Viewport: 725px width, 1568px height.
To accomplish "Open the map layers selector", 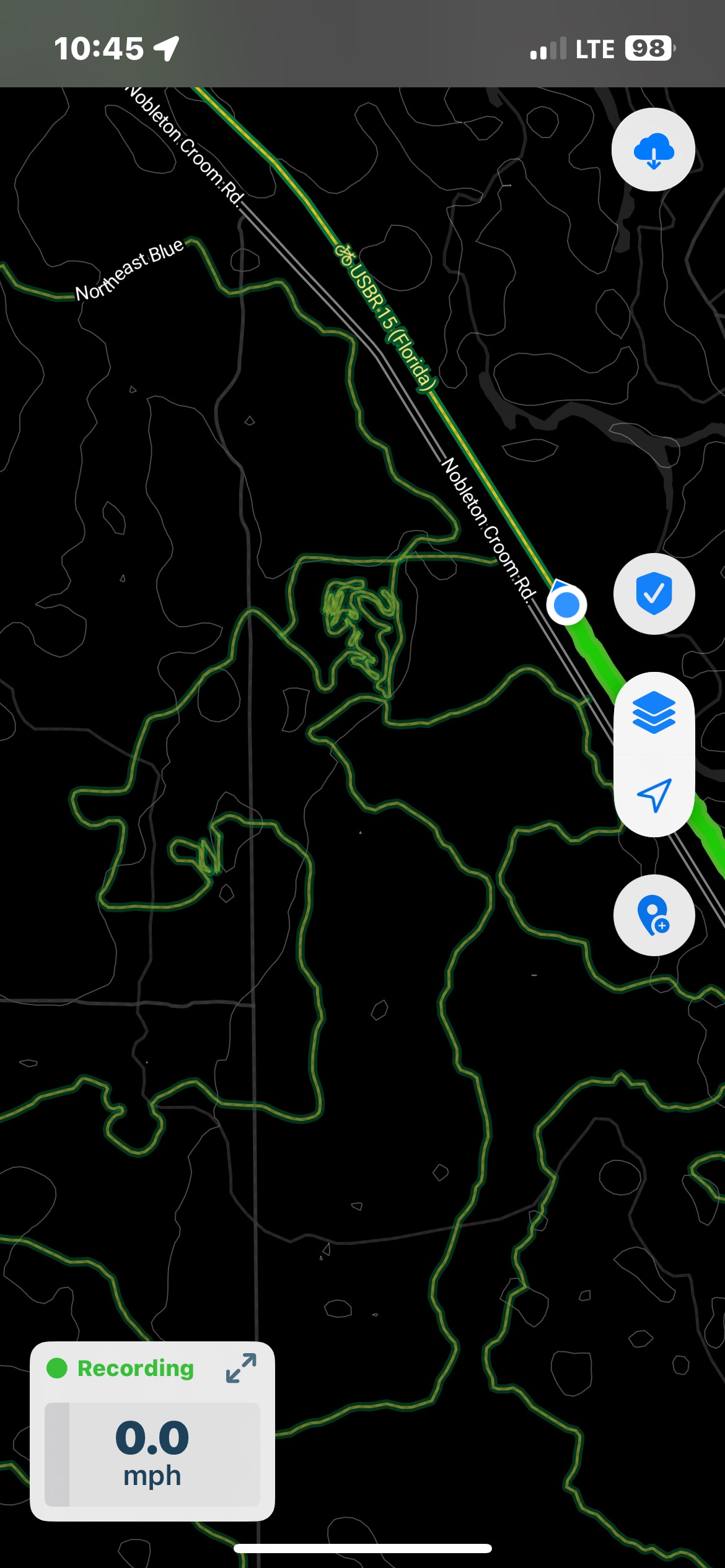I will pos(654,713).
